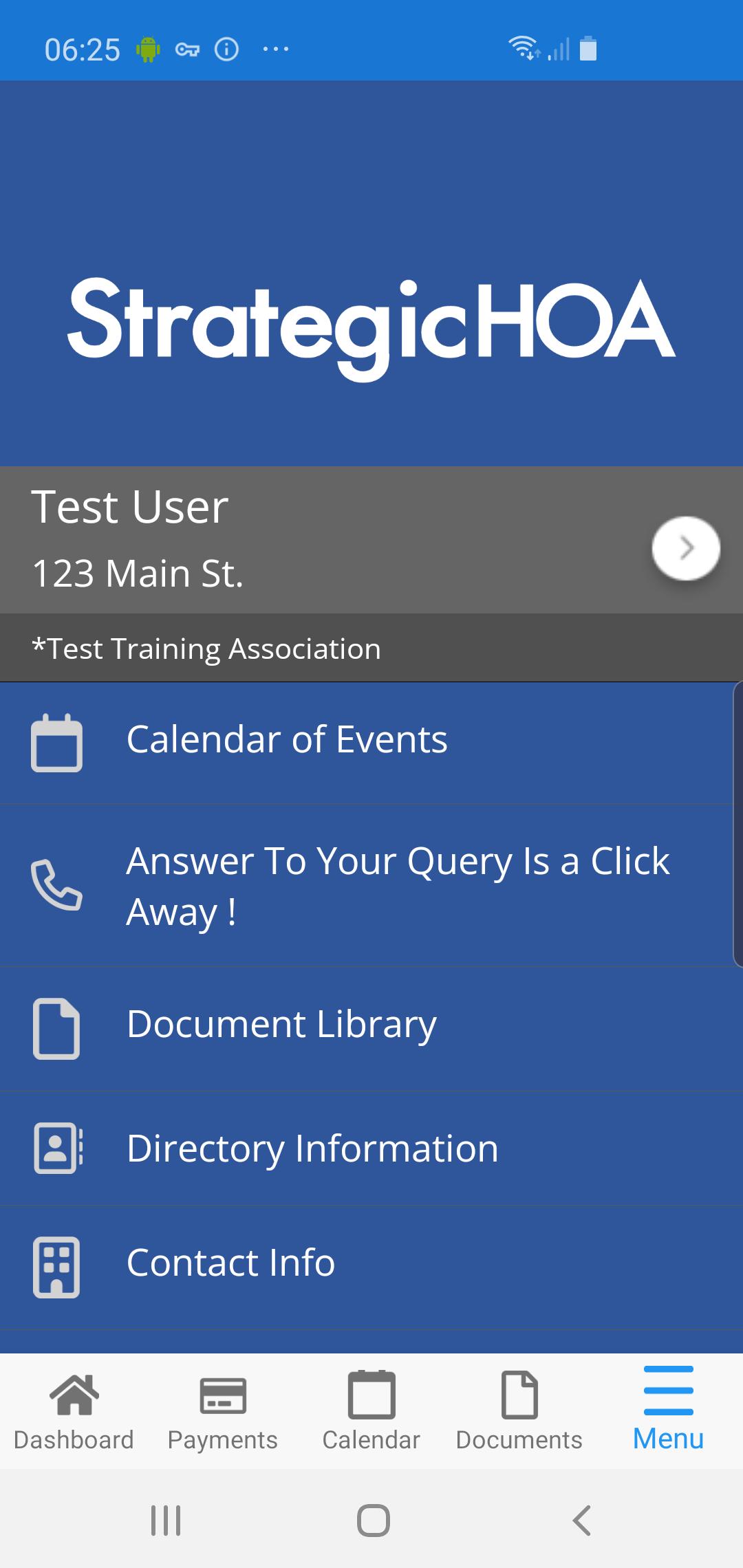
Task: Switch to the Payments tab
Action: (x=222, y=1411)
